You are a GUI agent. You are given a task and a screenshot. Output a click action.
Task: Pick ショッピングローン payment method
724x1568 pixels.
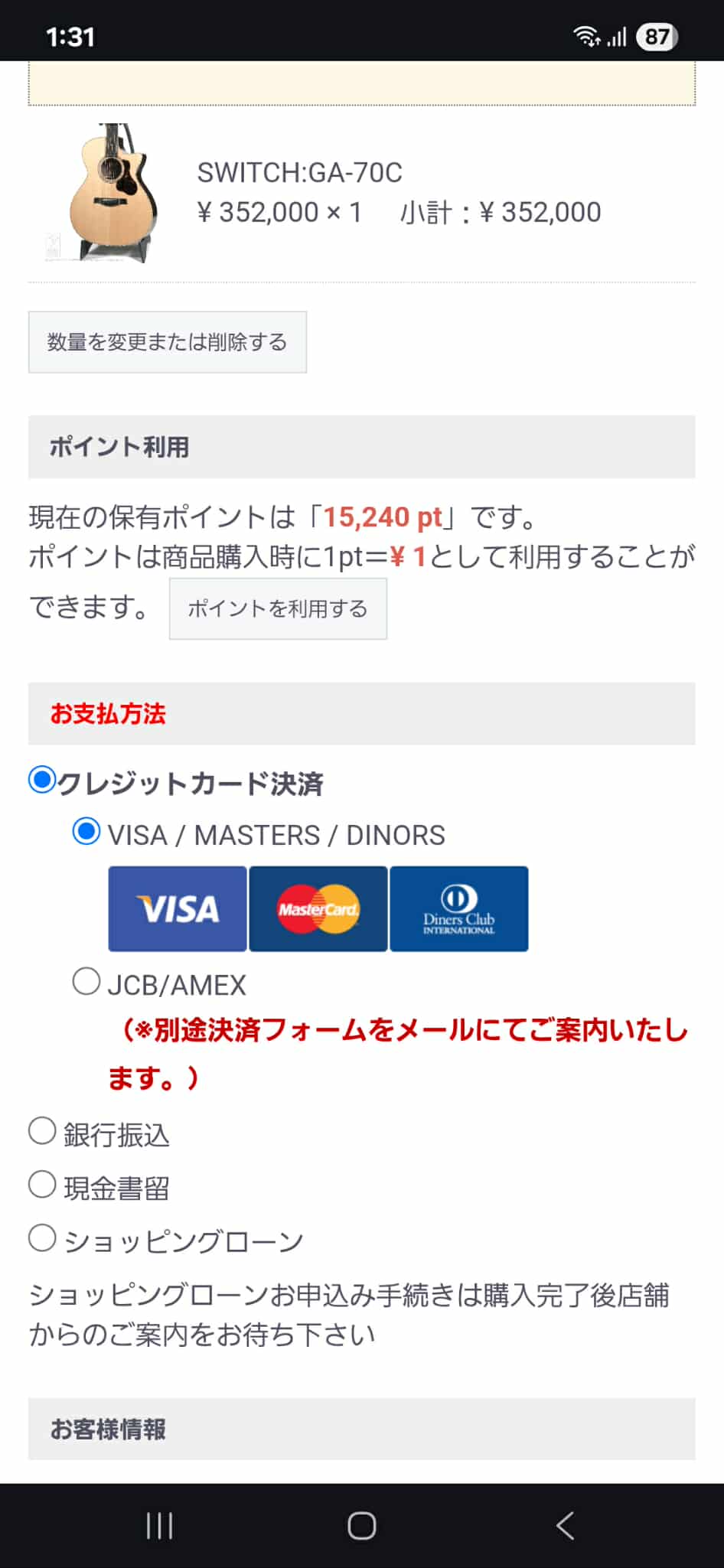pyautogui.click(x=42, y=1238)
